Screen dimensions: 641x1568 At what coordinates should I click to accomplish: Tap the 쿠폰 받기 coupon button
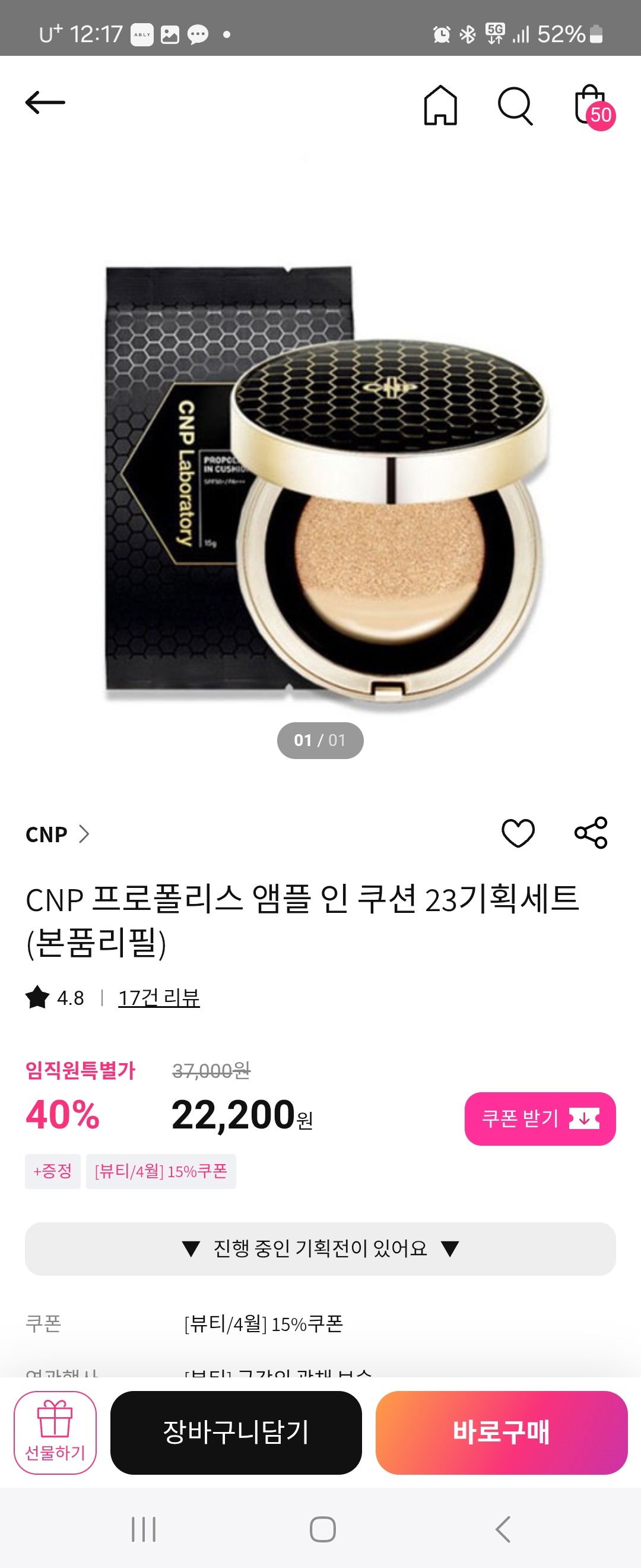pos(540,1118)
